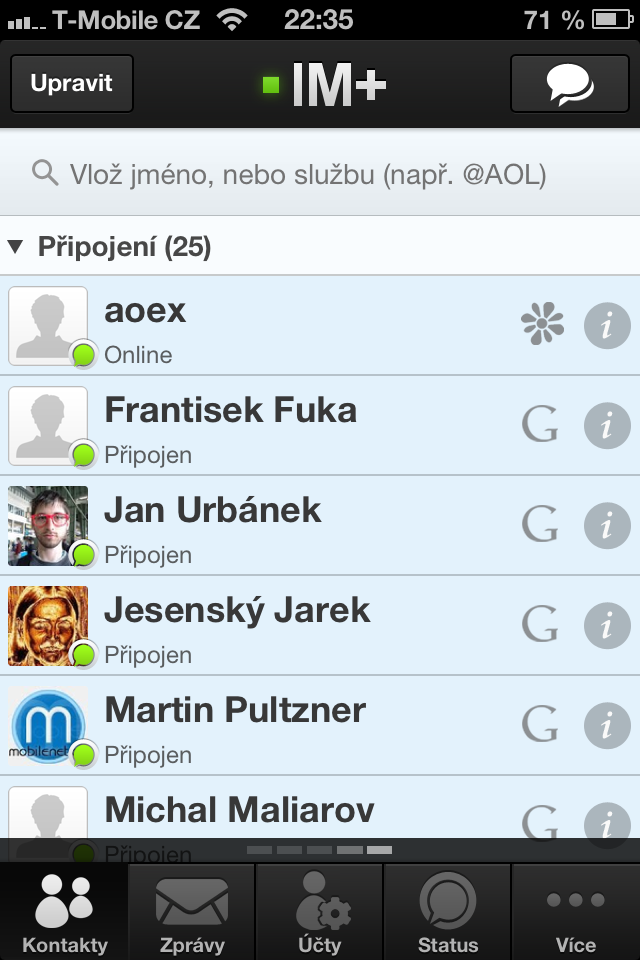Show info for Martin Pultzner
Screen dimensions: 640x960
607,726
